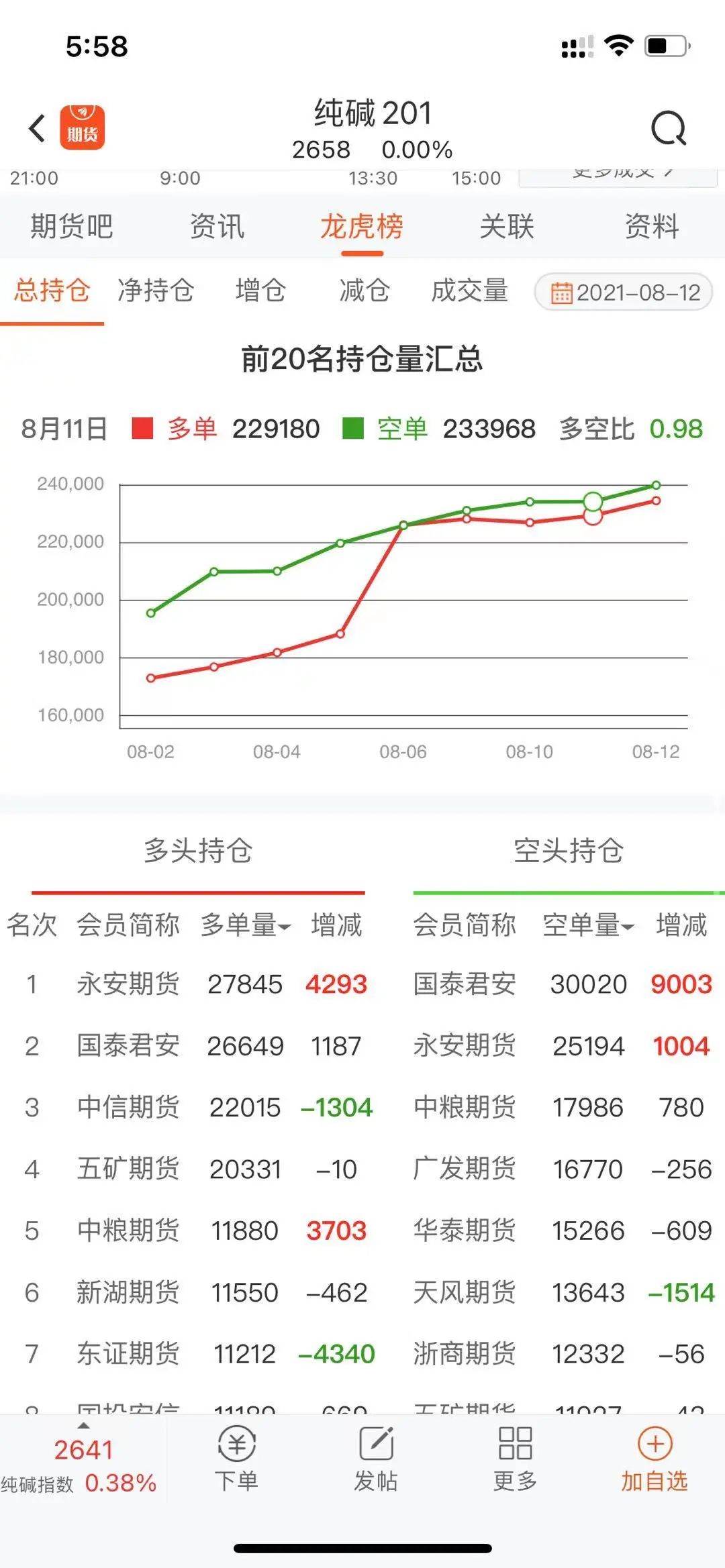The height and width of the screenshot is (1568, 725).
Task: Select 永安期货 in the long positions list
Action: click(126, 984)
